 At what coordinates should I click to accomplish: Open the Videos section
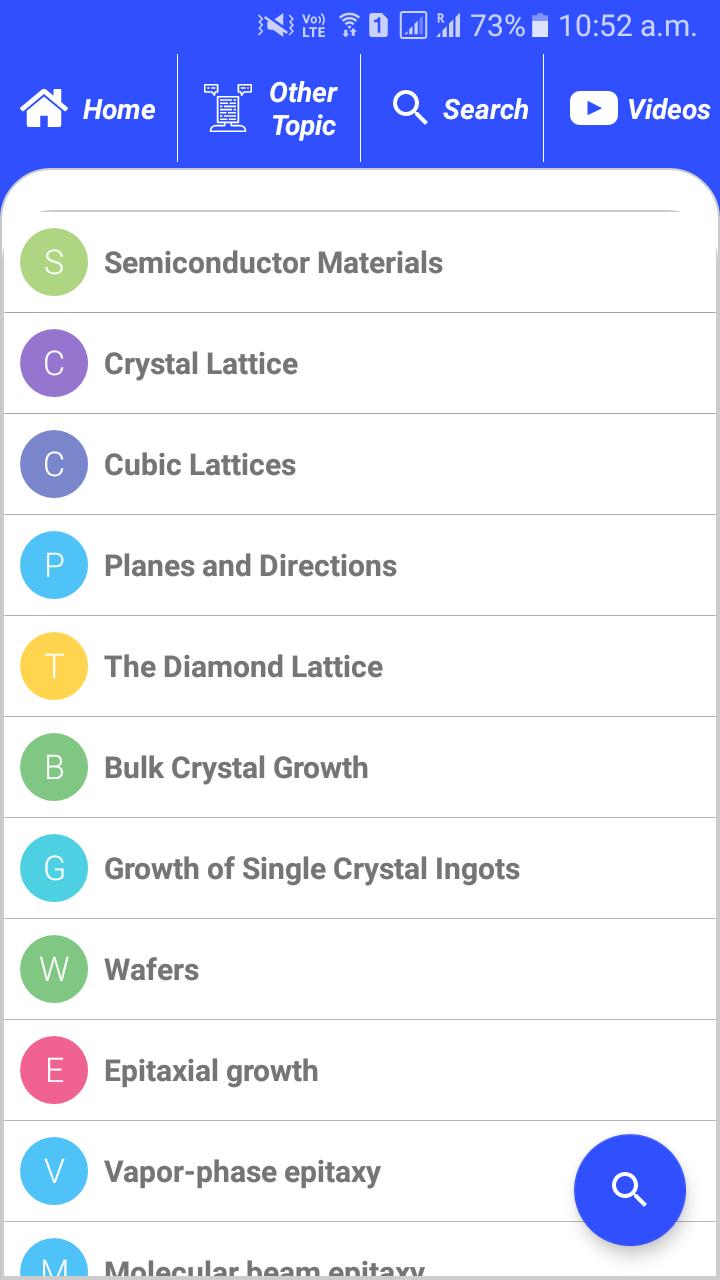639,109
